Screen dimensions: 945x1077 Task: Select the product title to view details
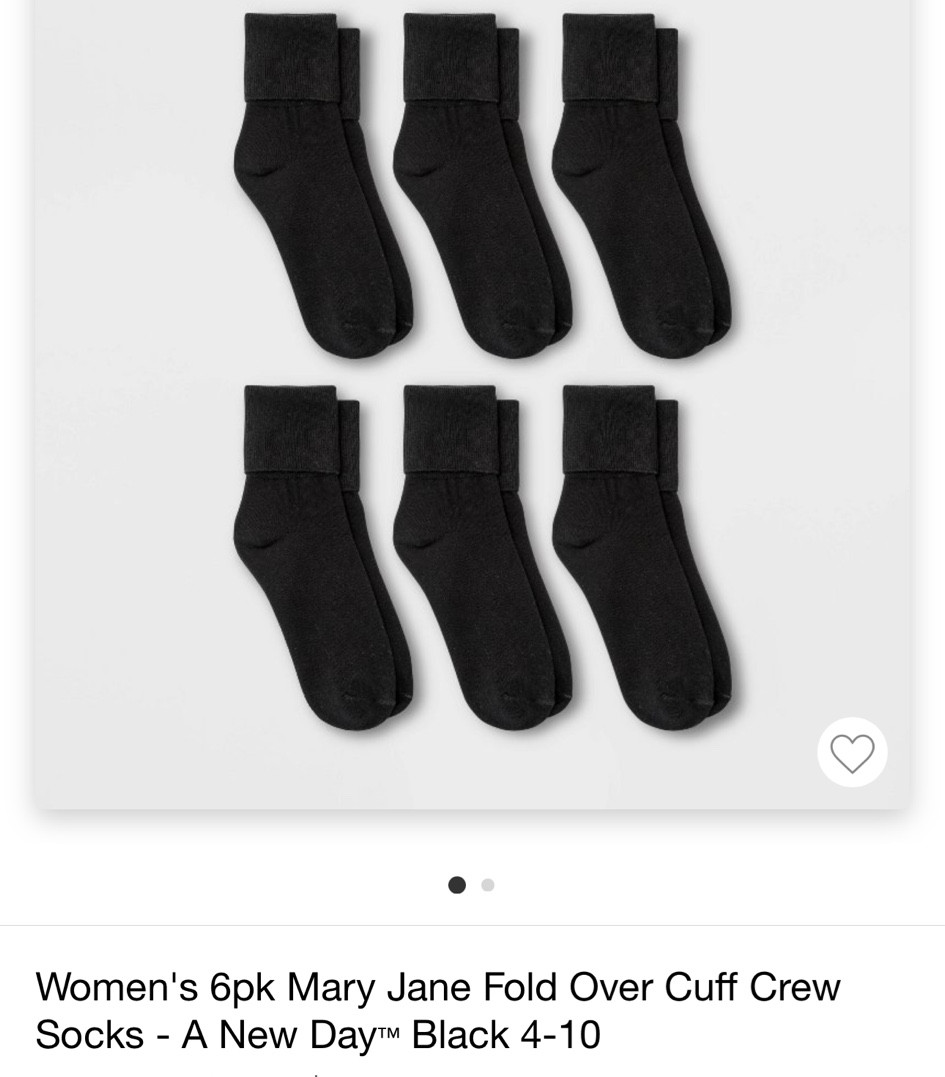(x=437, y=1010)
